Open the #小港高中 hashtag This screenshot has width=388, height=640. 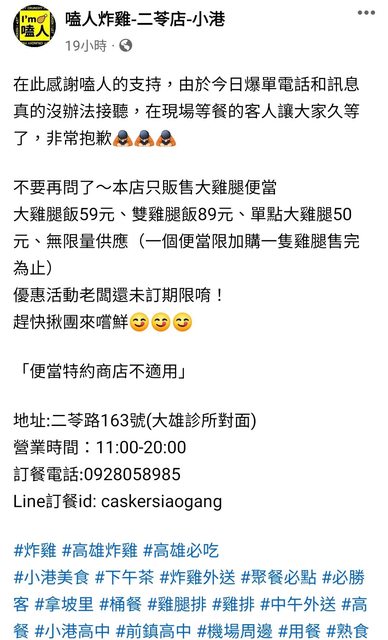[x=73, y=631]
